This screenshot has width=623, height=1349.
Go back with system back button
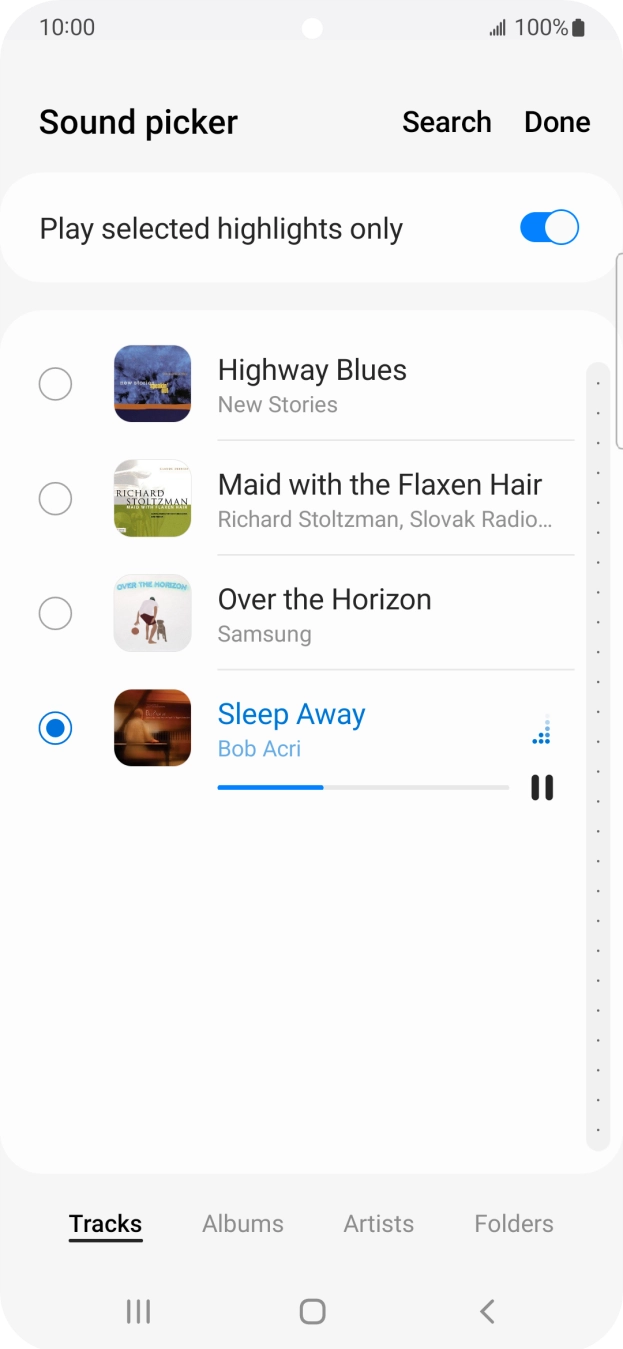487,1311
